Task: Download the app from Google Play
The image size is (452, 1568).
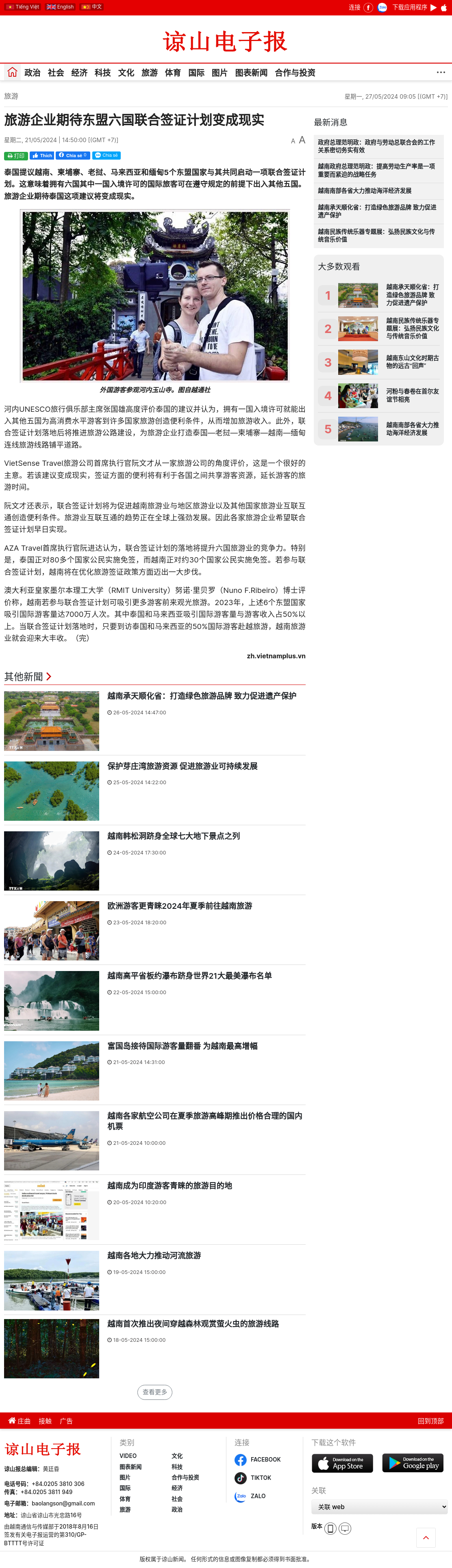Action: pyautogui.click(x=413, y=1463)
